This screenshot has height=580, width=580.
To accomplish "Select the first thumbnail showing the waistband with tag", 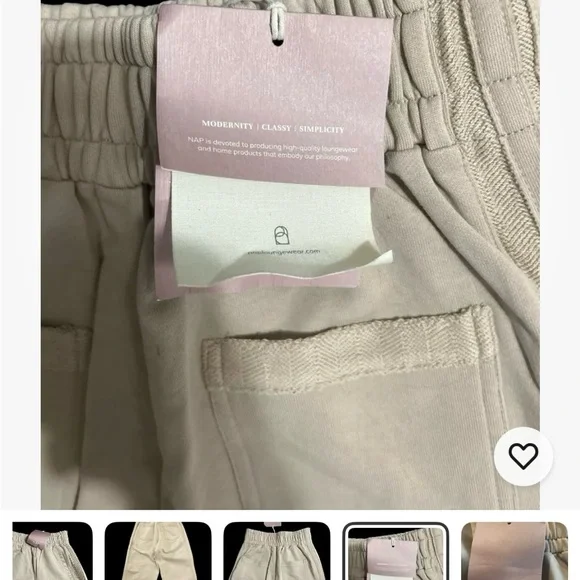I will tap(53, 551).
